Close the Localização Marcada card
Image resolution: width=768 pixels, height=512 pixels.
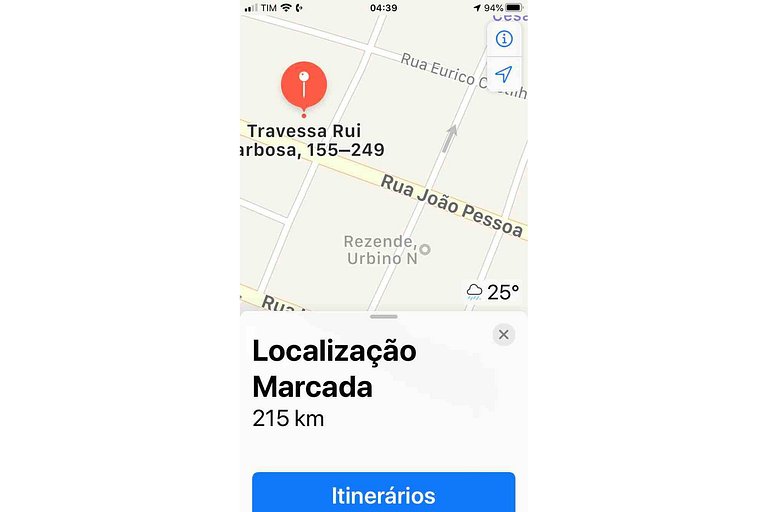pyautogui.click(x=504, y=335)
